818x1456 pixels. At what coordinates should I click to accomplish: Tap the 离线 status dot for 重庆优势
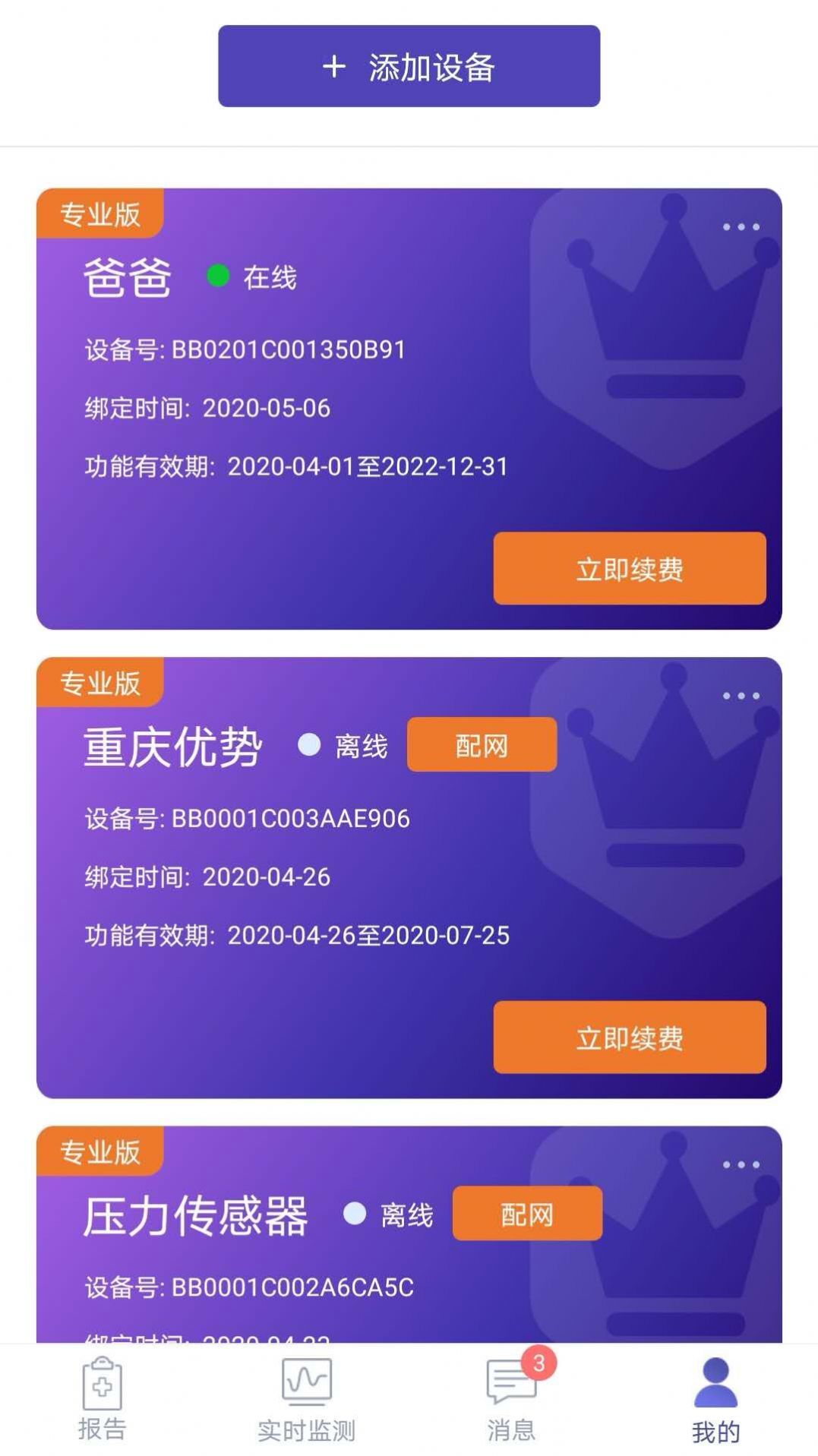(308, 745)
